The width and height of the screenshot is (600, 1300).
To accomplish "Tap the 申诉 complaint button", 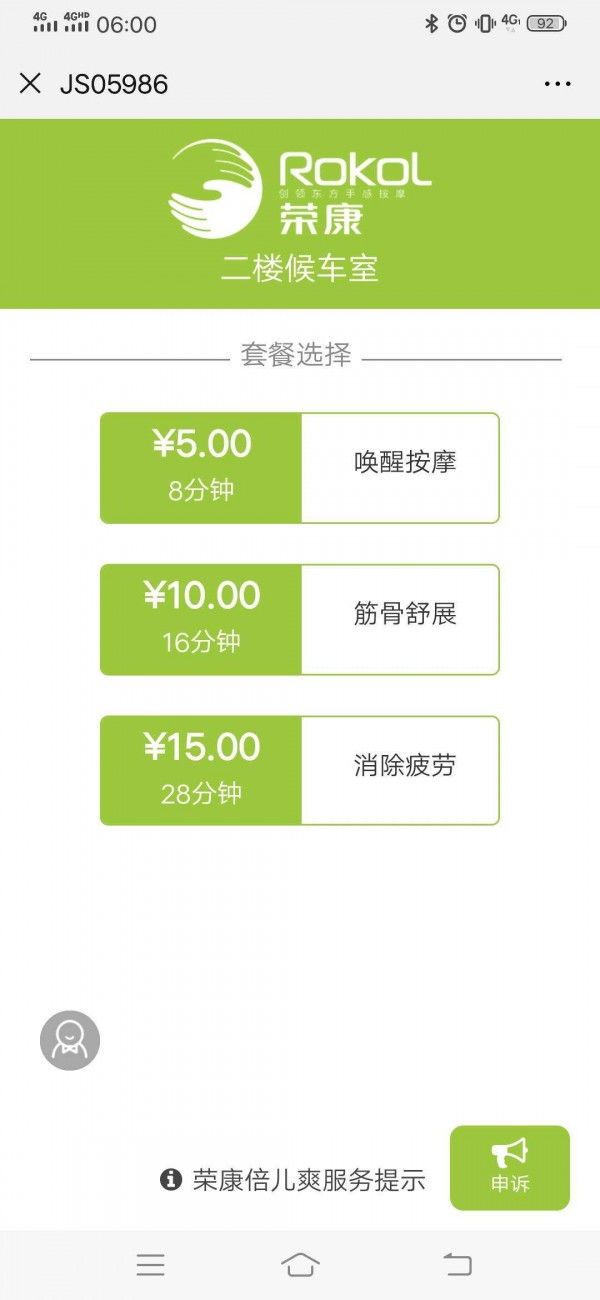I will [x=510, y=1168].
